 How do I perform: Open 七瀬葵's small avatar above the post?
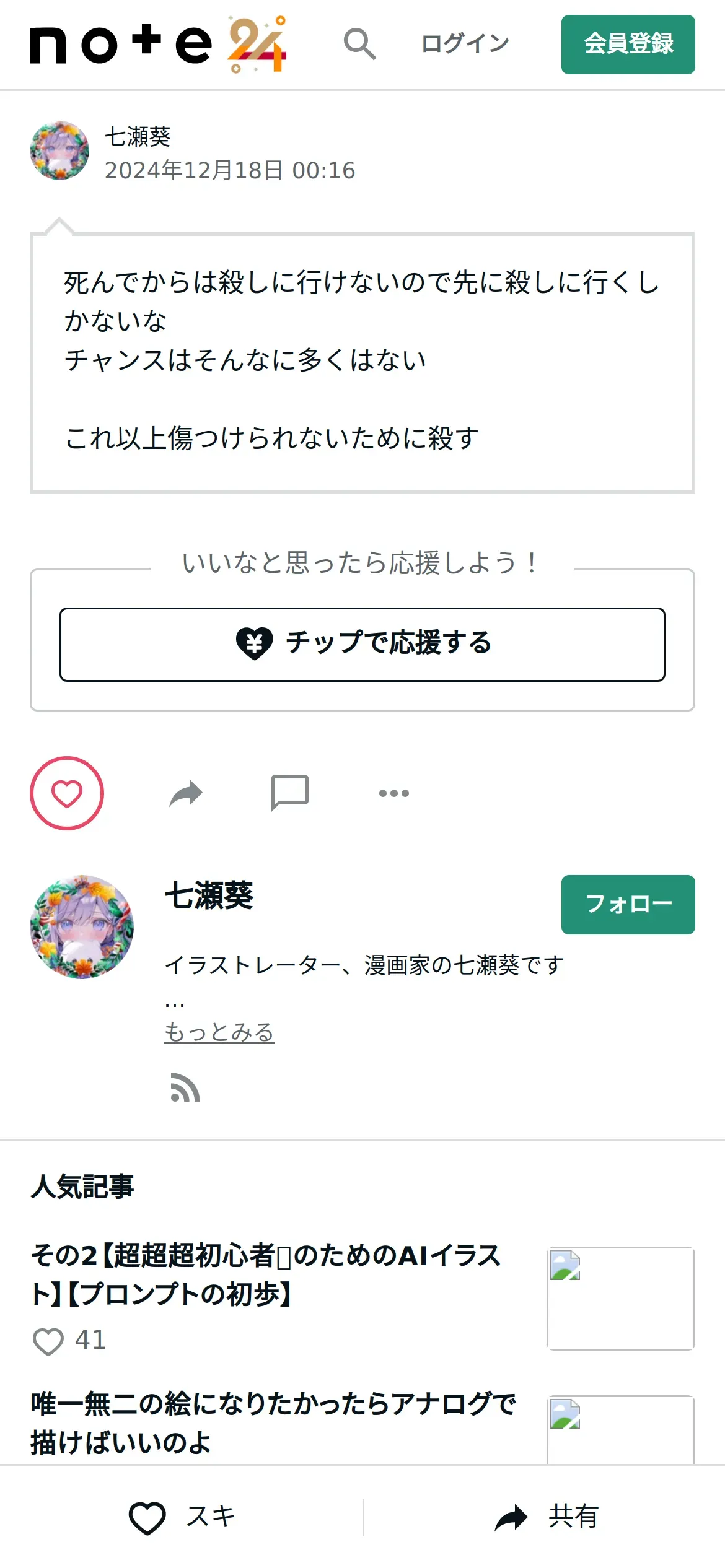coord(59,150)
